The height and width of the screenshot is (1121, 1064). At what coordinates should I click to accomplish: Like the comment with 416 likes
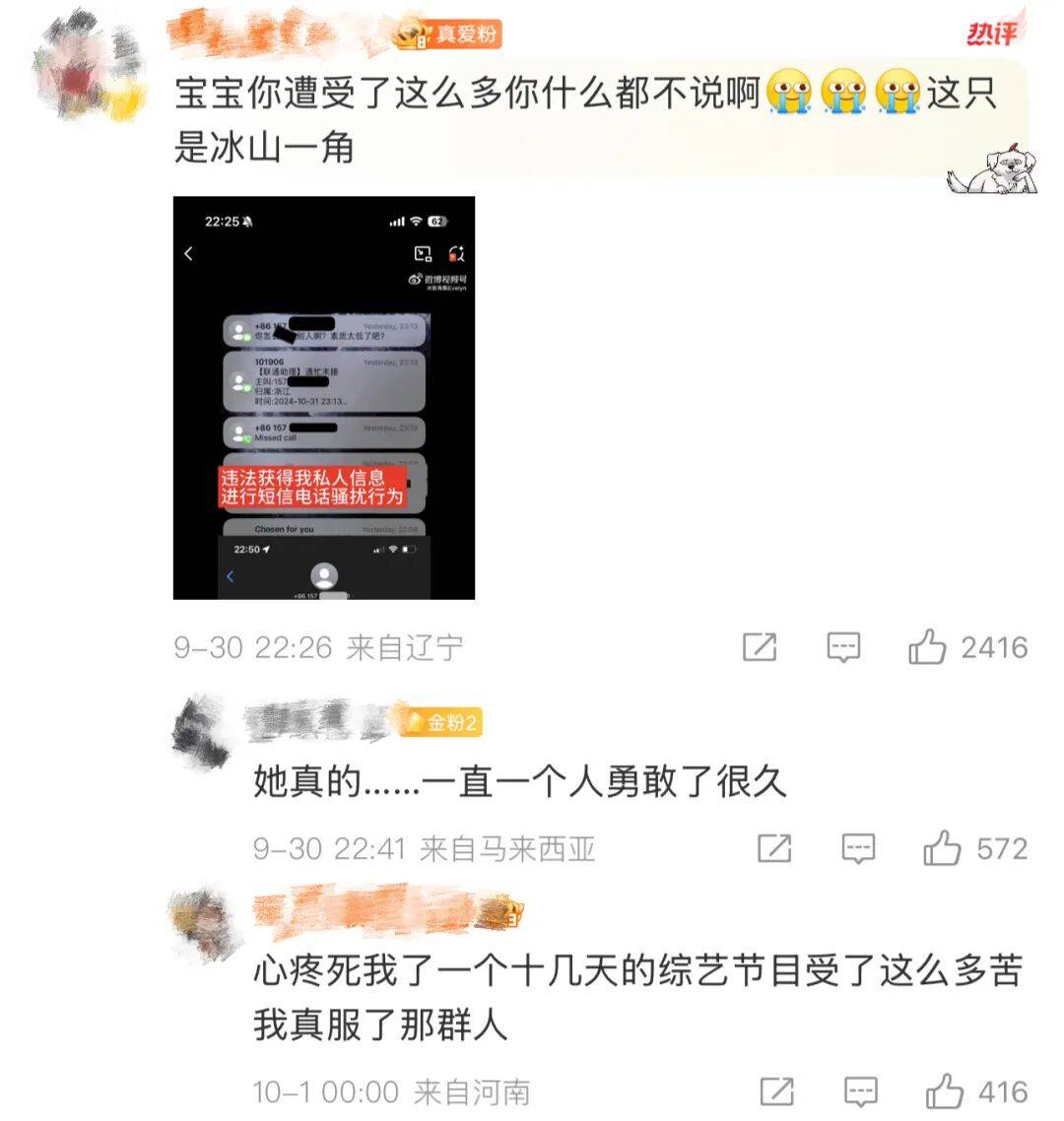click(945, 1091)
